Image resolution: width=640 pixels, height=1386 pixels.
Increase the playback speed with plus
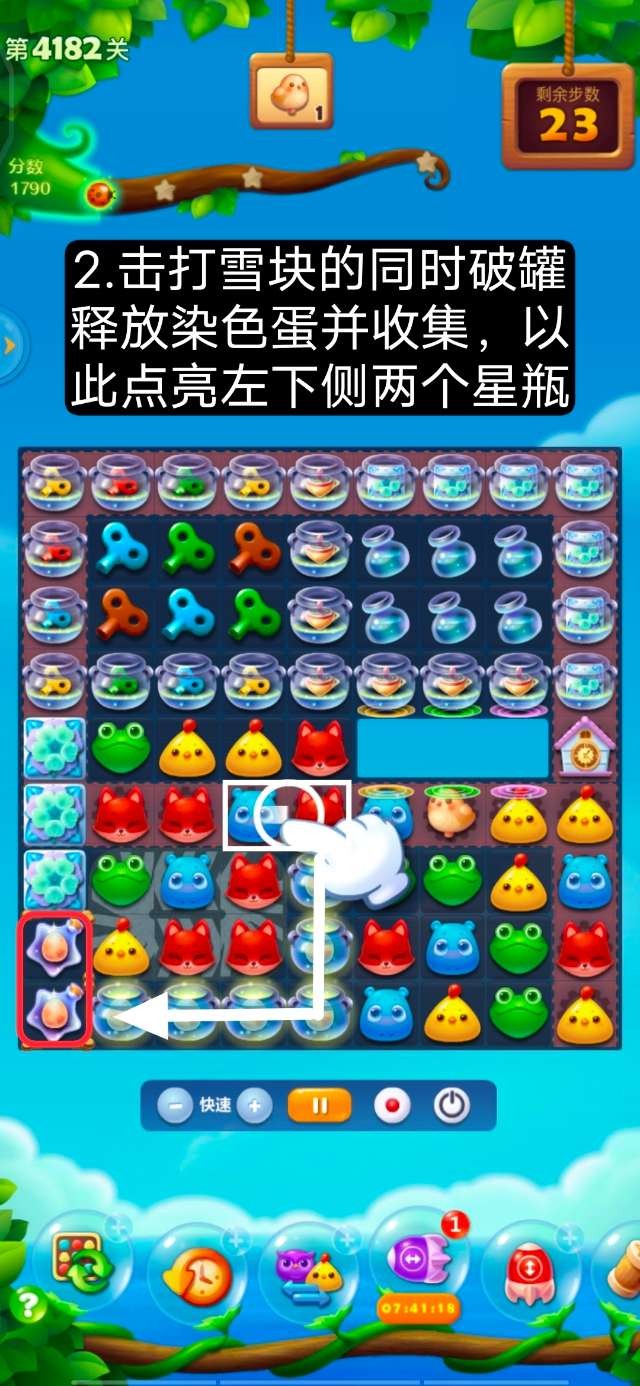(255, 1106)
